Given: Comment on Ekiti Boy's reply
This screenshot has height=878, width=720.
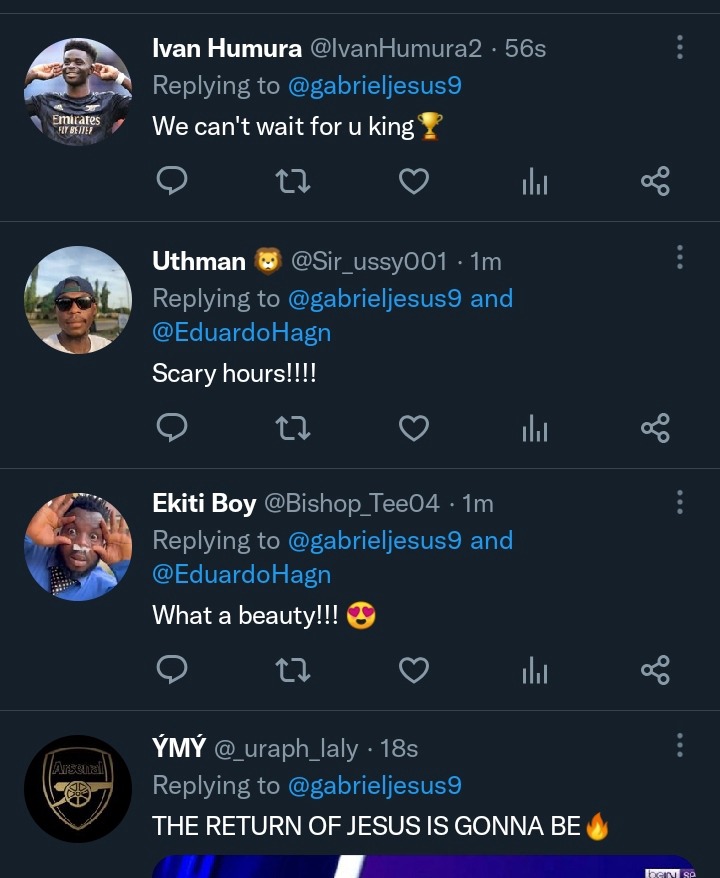Looking at the screenshot, I should [x=173, y=670].
